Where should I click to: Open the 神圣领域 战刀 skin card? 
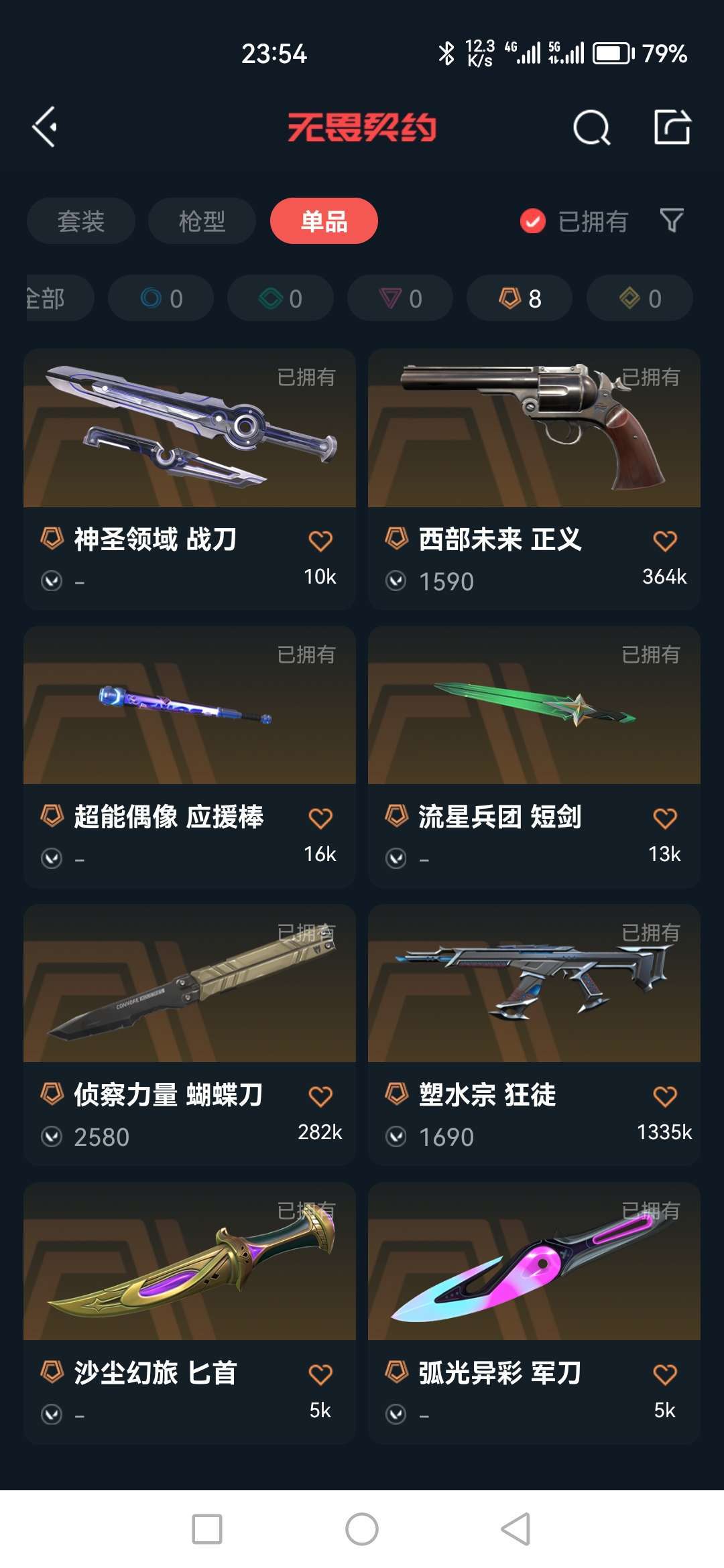click(x=190, y=478)
